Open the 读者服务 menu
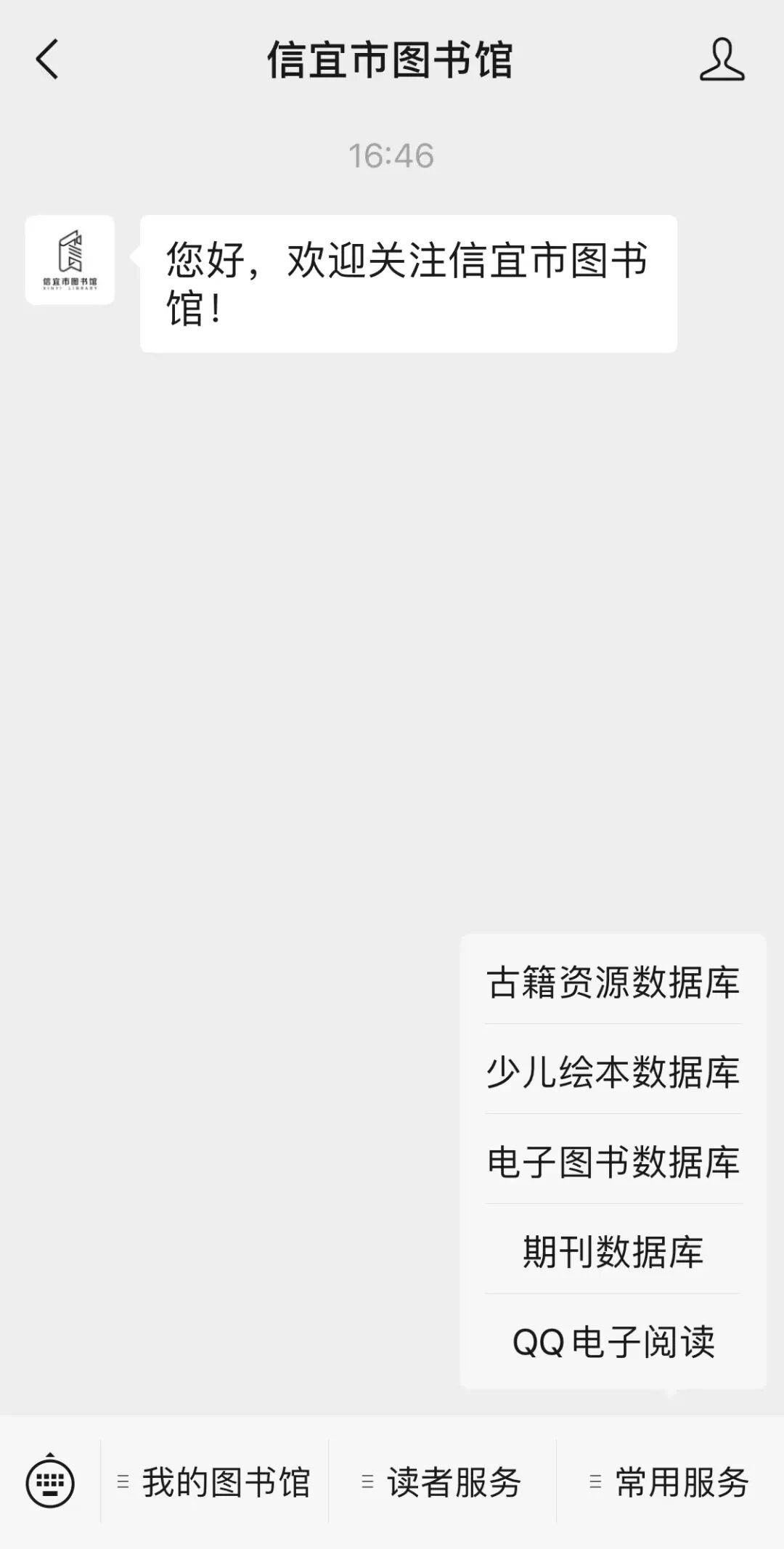The image size is (784, 1549). pyautogui.click(x=443, y=1482)
